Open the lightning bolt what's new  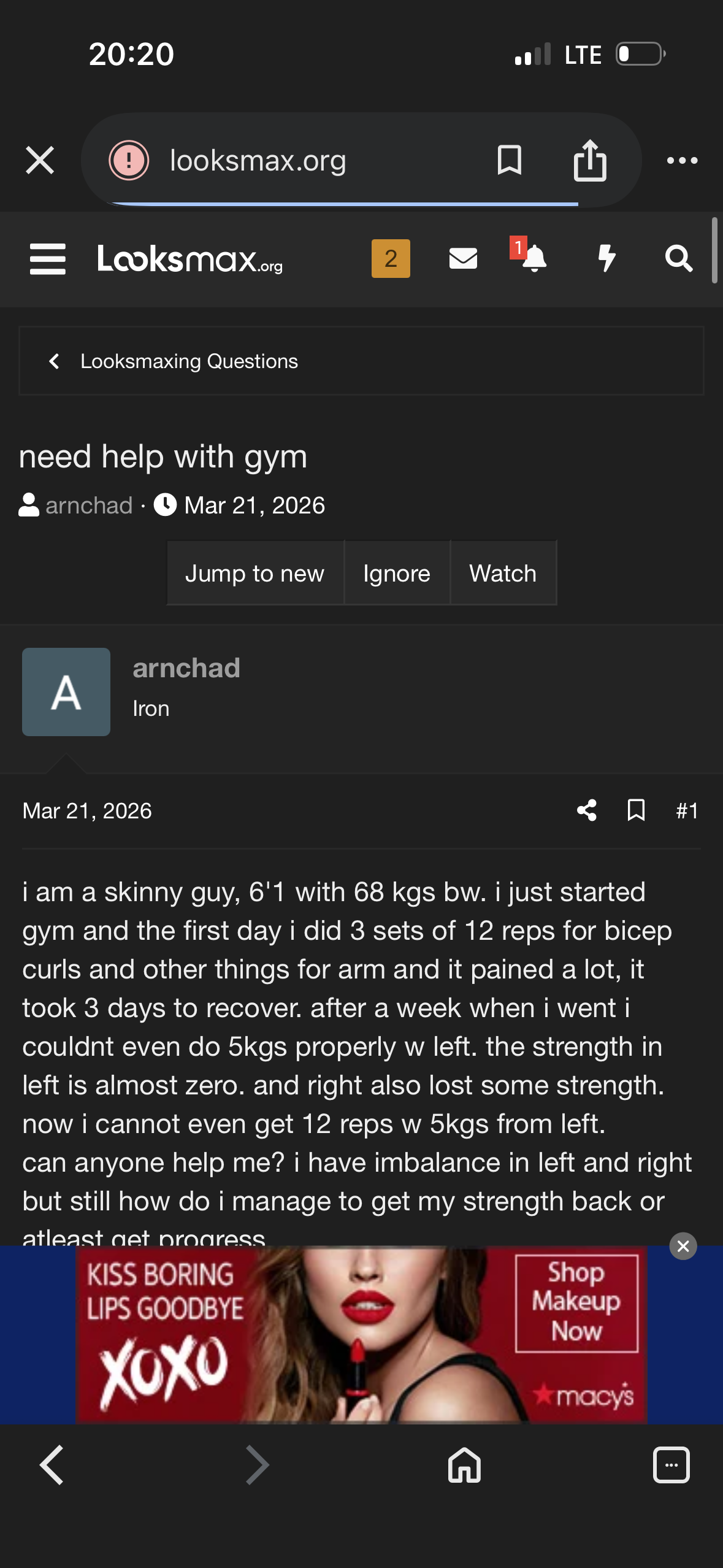click(x=606, y=259)
